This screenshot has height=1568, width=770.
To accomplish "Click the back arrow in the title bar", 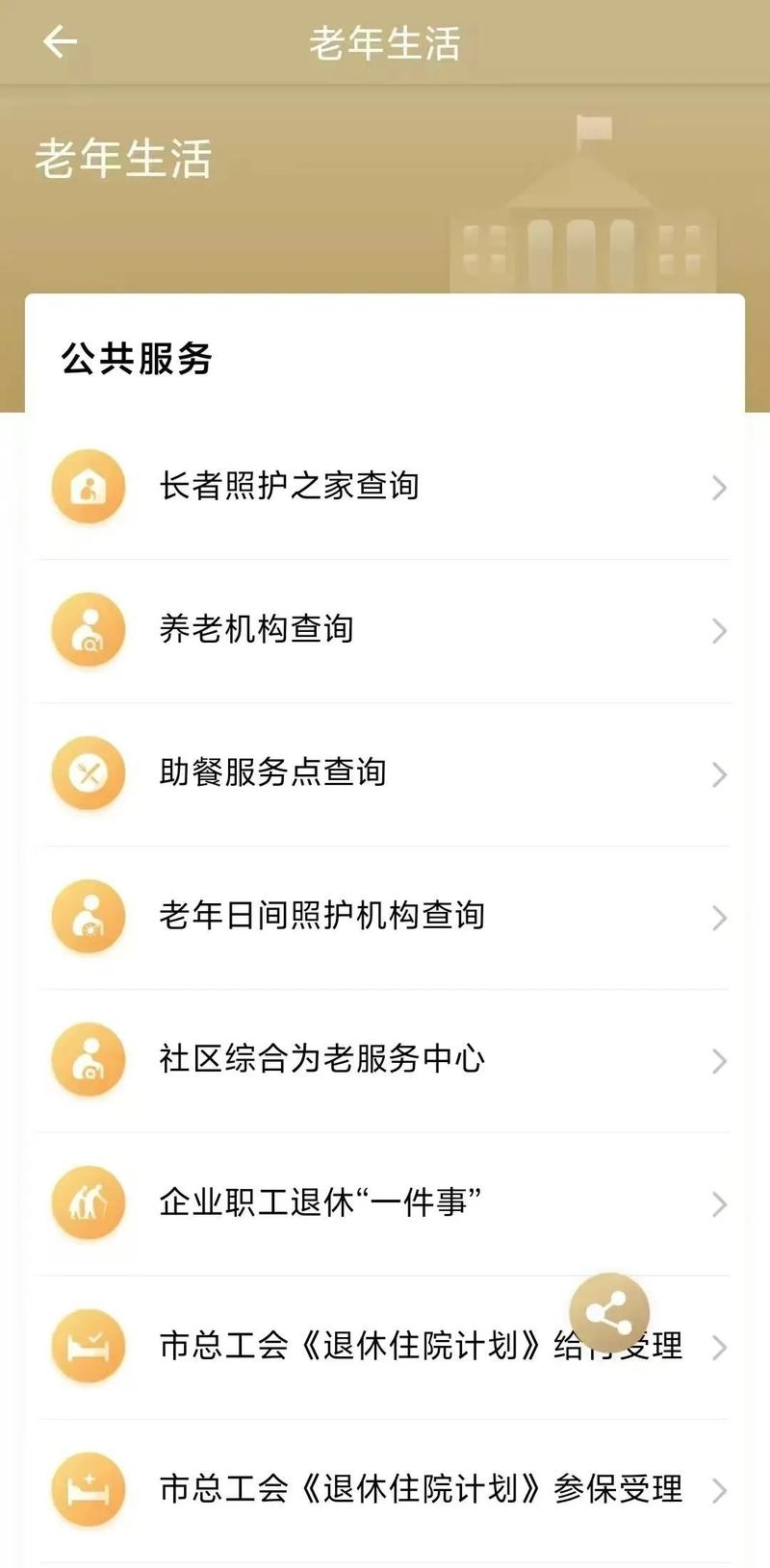I will (60, 42).
